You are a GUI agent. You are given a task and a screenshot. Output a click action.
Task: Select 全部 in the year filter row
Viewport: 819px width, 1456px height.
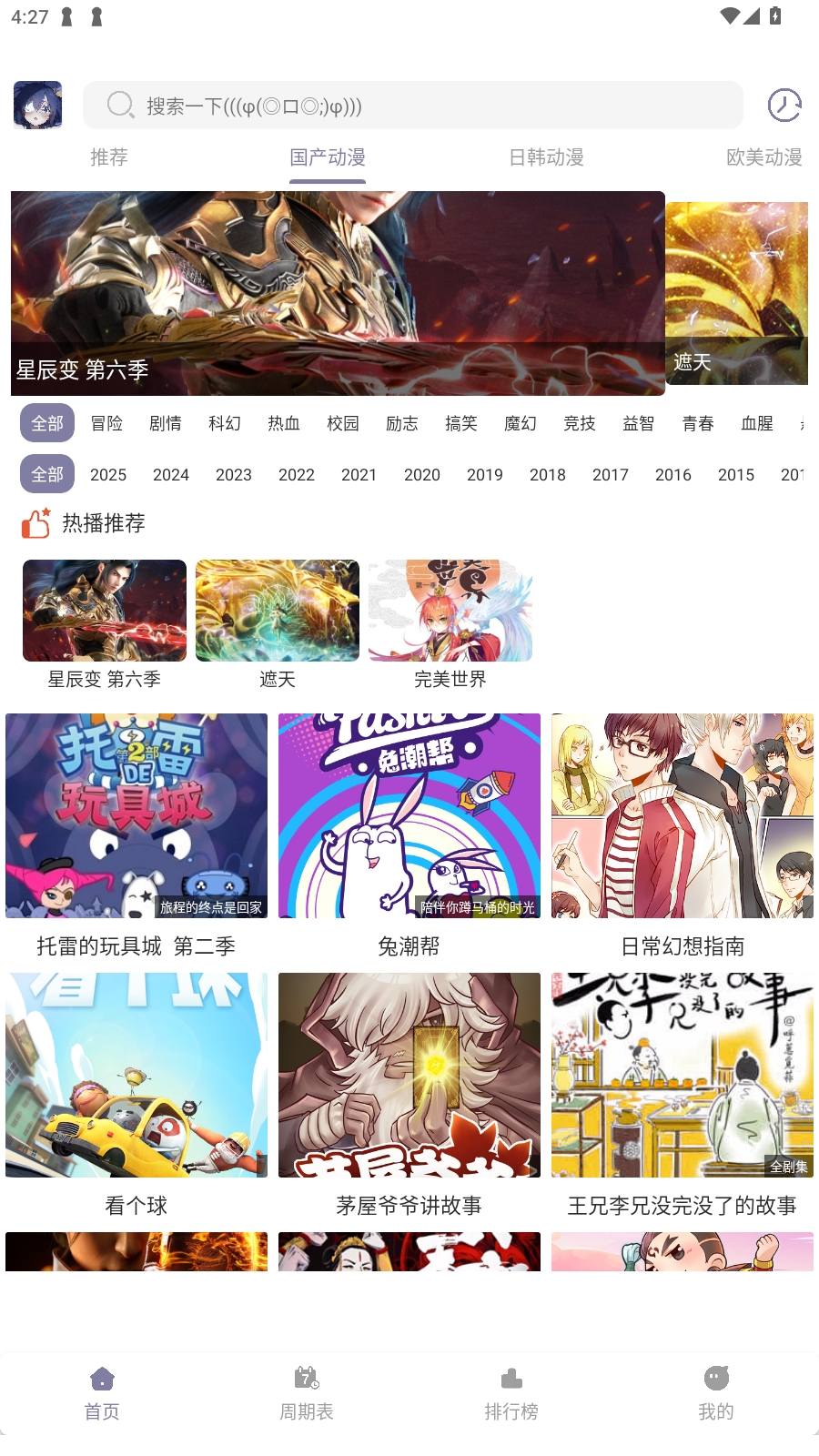coord(46,474)
